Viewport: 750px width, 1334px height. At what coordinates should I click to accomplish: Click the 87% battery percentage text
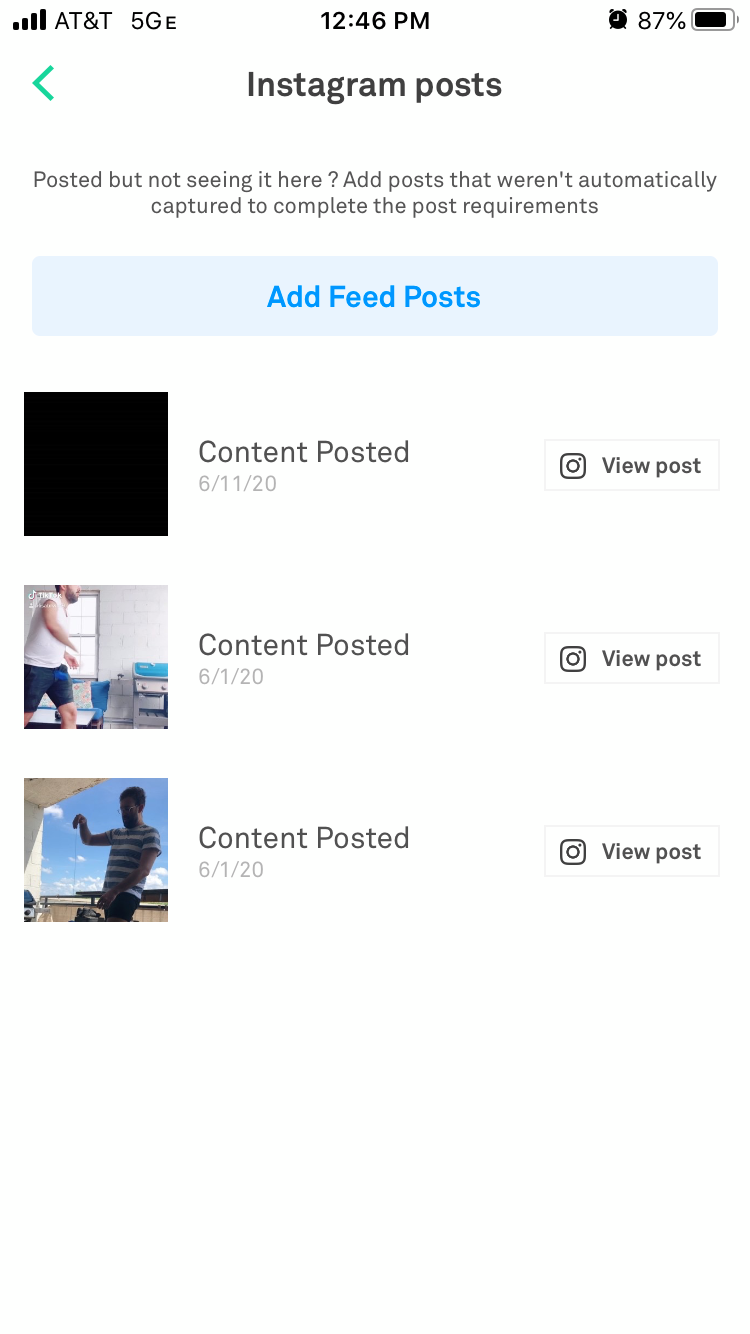click(x=661, y=18)
